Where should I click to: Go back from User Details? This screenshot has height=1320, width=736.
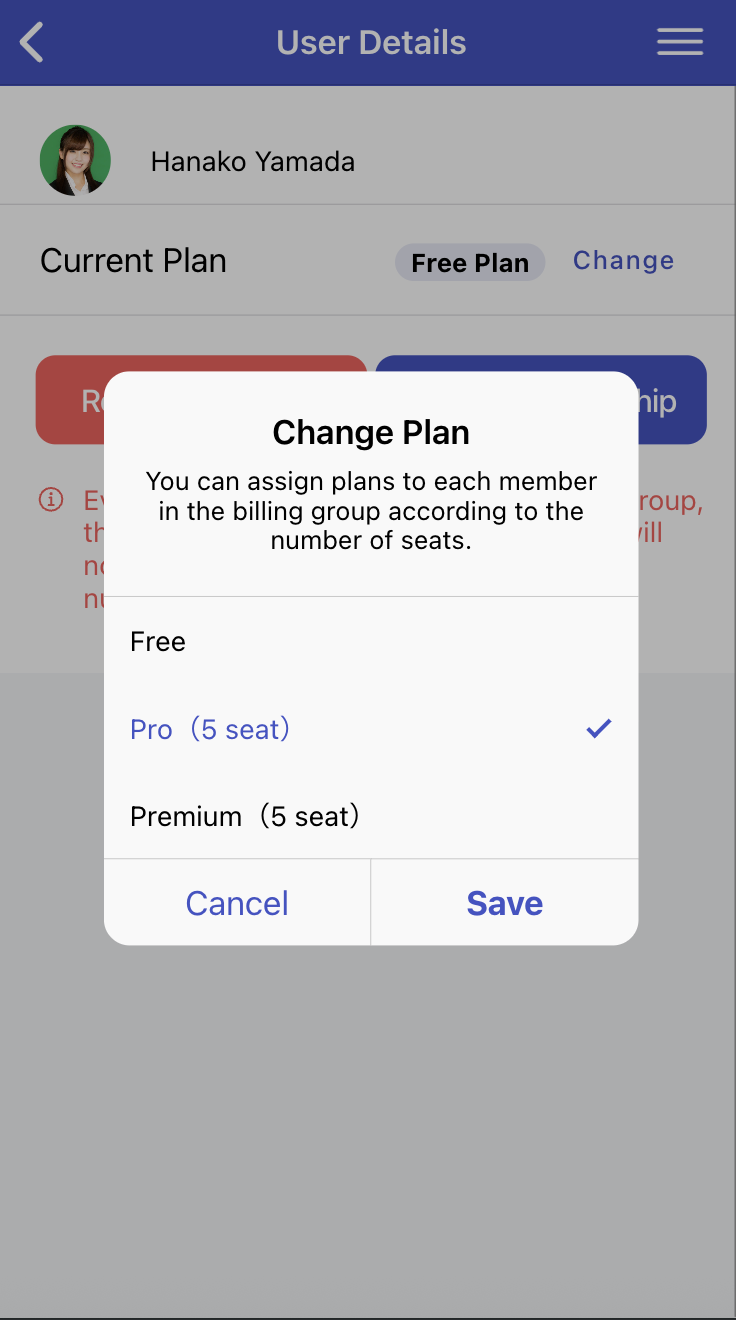pyautogui.click(x=32, y=43)
